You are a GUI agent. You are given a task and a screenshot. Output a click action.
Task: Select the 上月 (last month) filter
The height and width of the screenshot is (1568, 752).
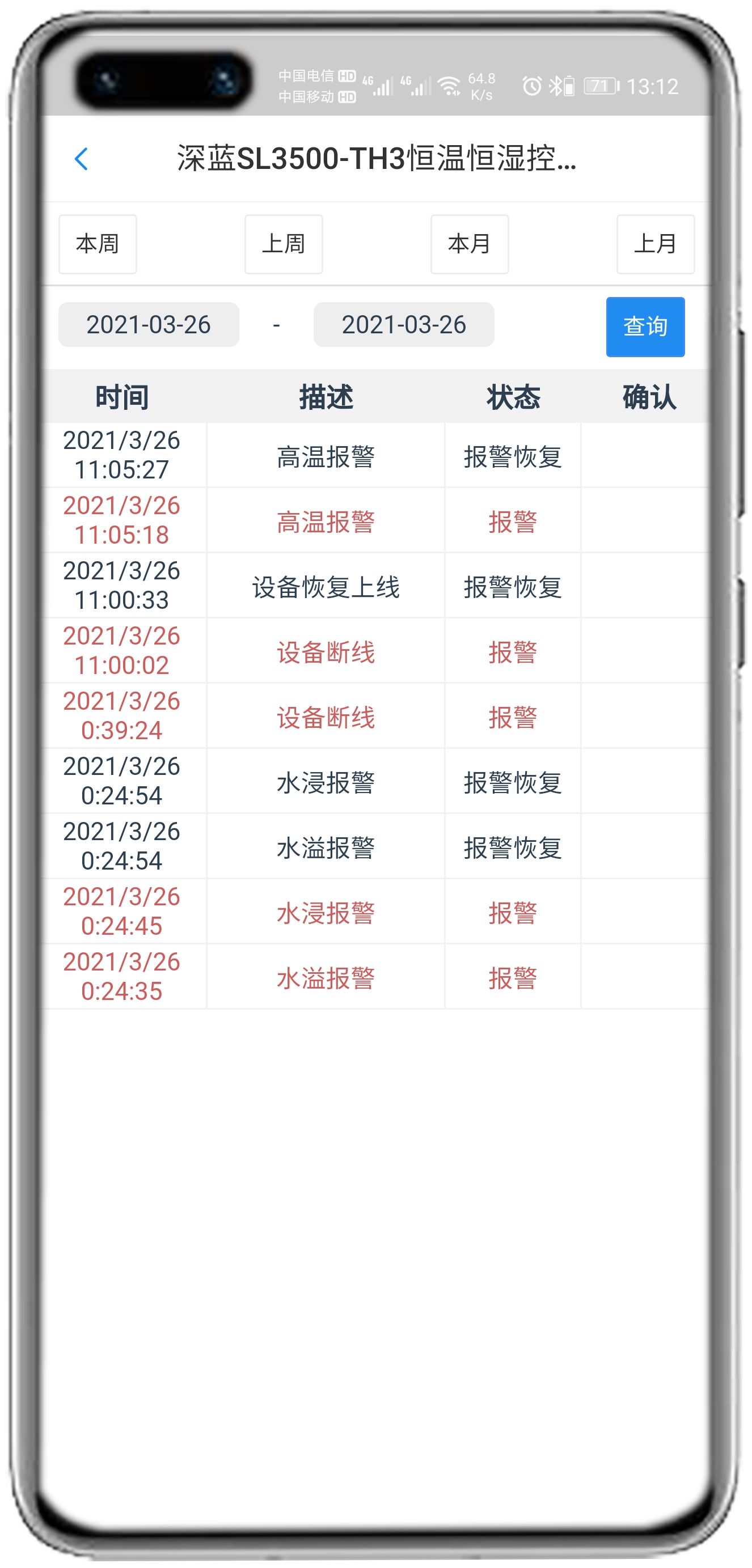click(x=656, y=244)
